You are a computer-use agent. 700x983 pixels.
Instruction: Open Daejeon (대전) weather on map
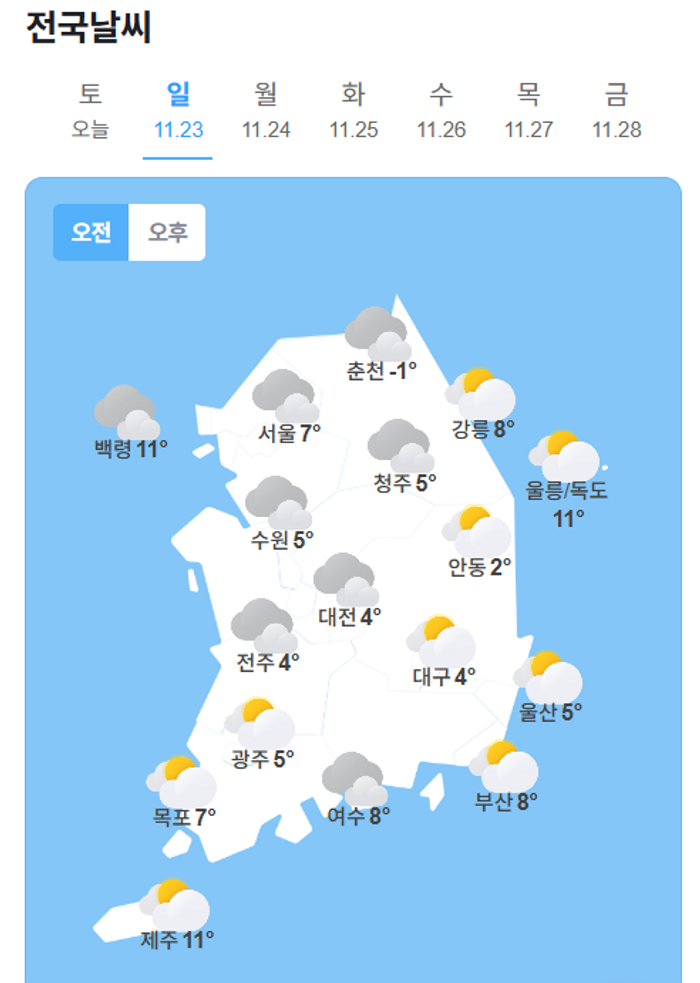[348, 592]
